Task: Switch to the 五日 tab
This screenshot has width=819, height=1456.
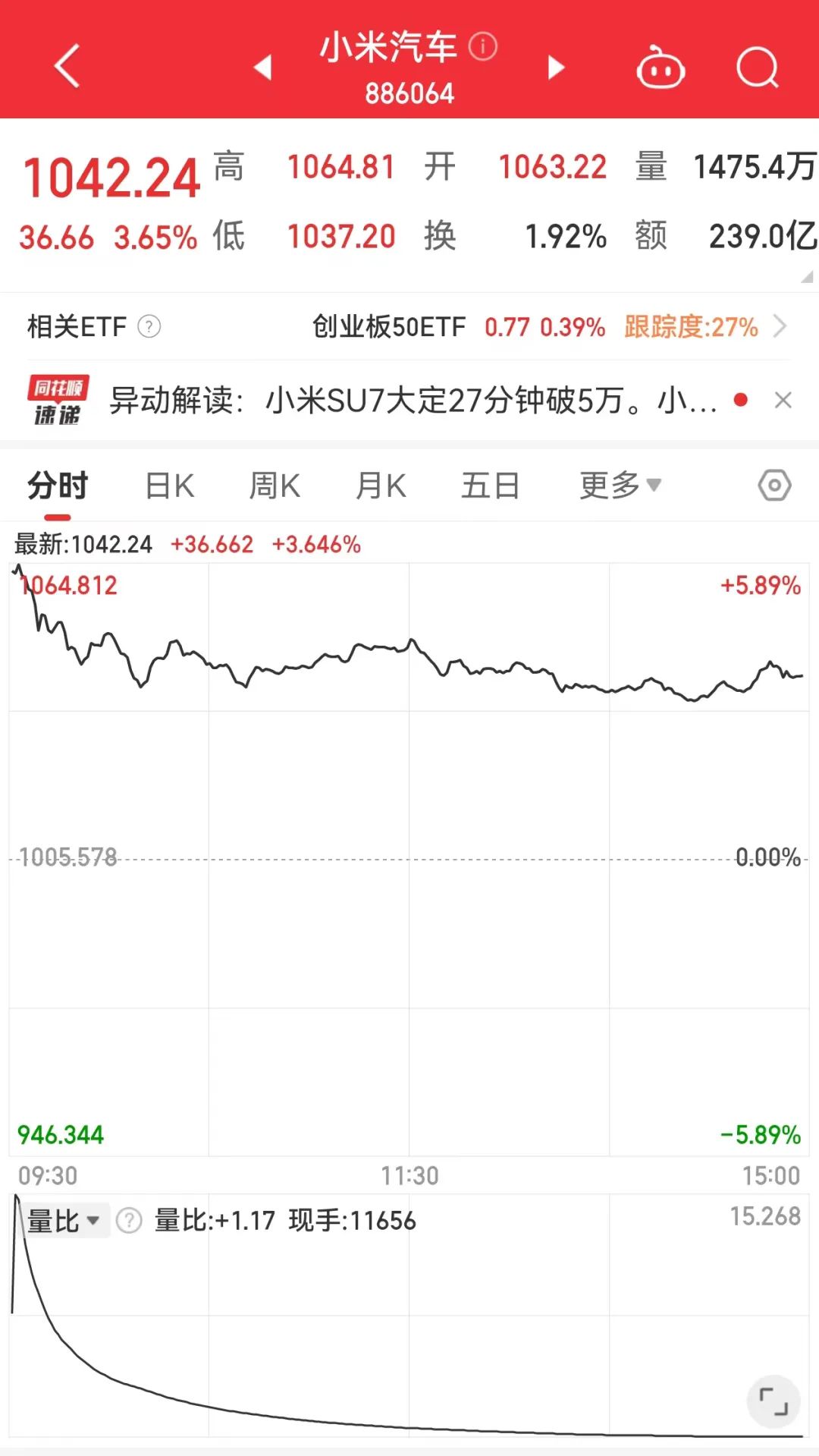Action: (x=490, y=484)
